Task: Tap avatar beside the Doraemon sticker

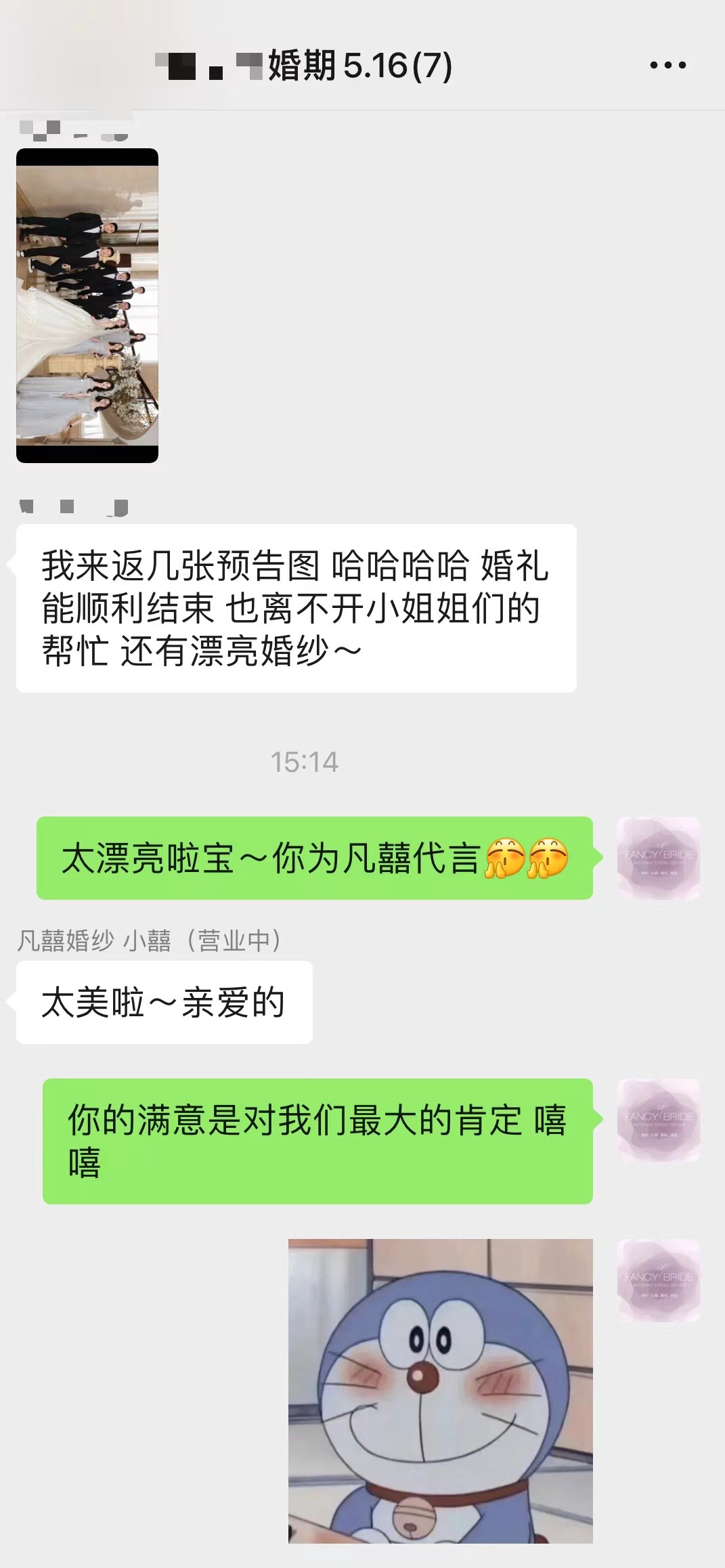Action: click(659, 1280)
